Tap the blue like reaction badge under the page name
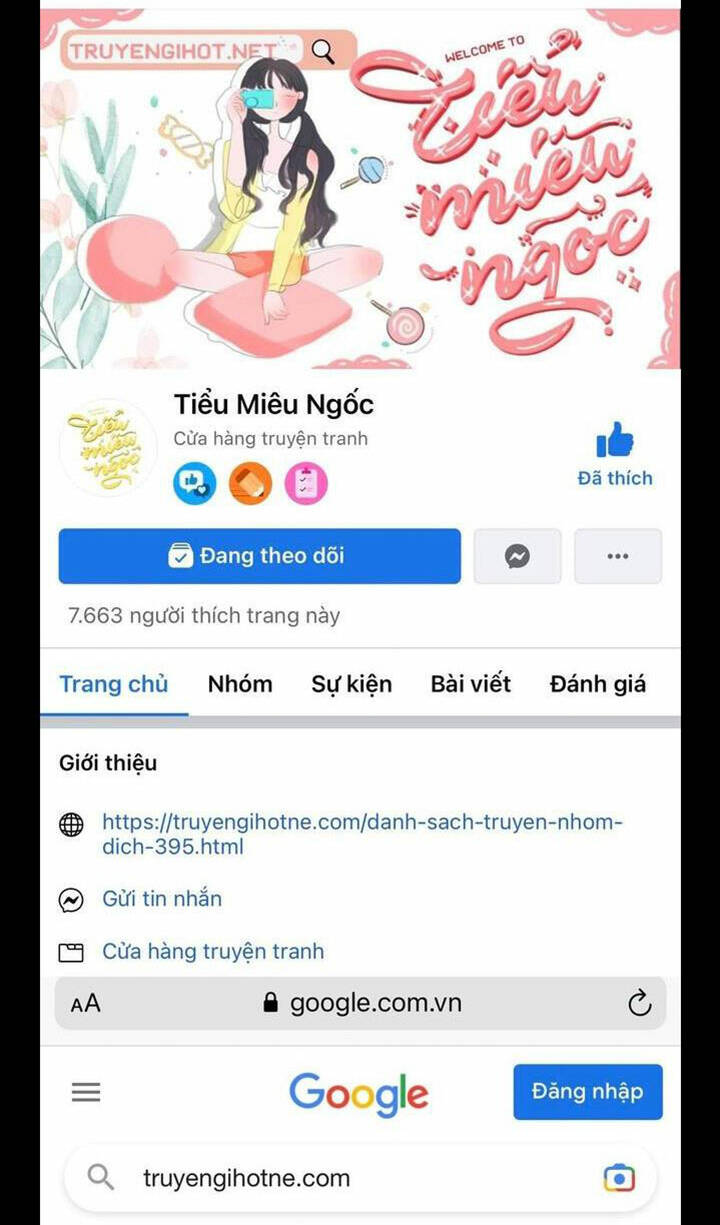The width and height of the screenshot is (720, 1225). pos(196,483)
